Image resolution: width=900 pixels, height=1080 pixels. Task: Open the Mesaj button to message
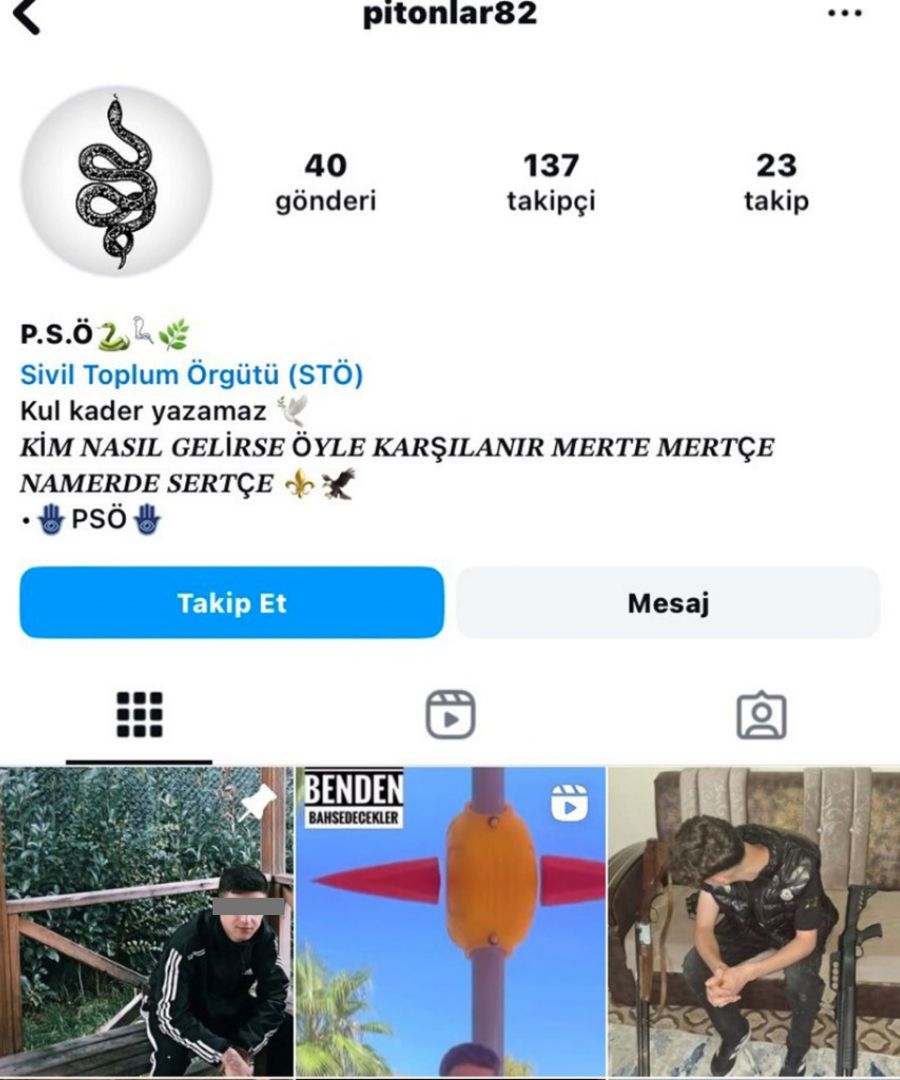point(668,603)
